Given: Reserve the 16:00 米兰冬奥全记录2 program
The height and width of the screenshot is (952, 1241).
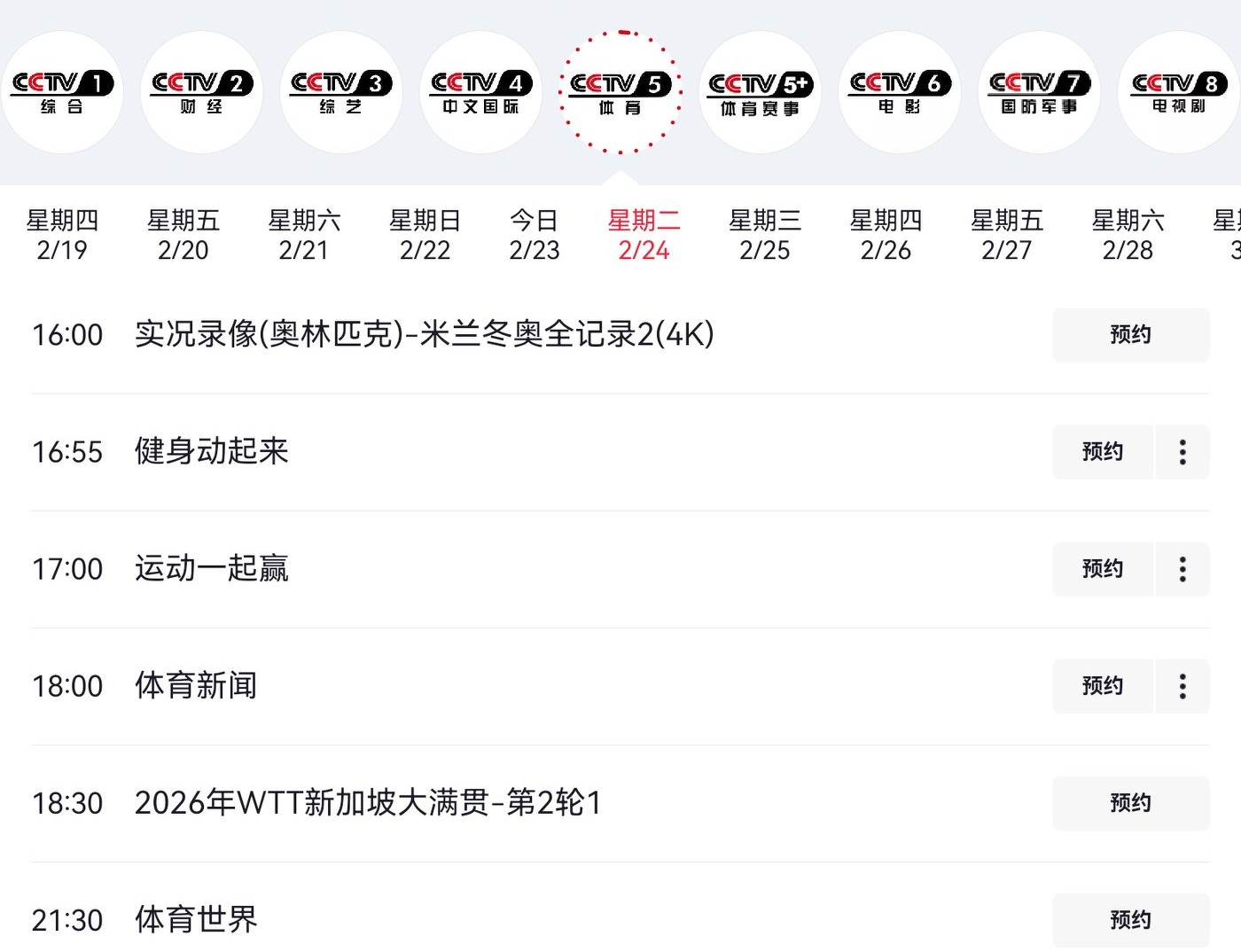Looking at the screenshot, I should click(x=1130, y=334).
